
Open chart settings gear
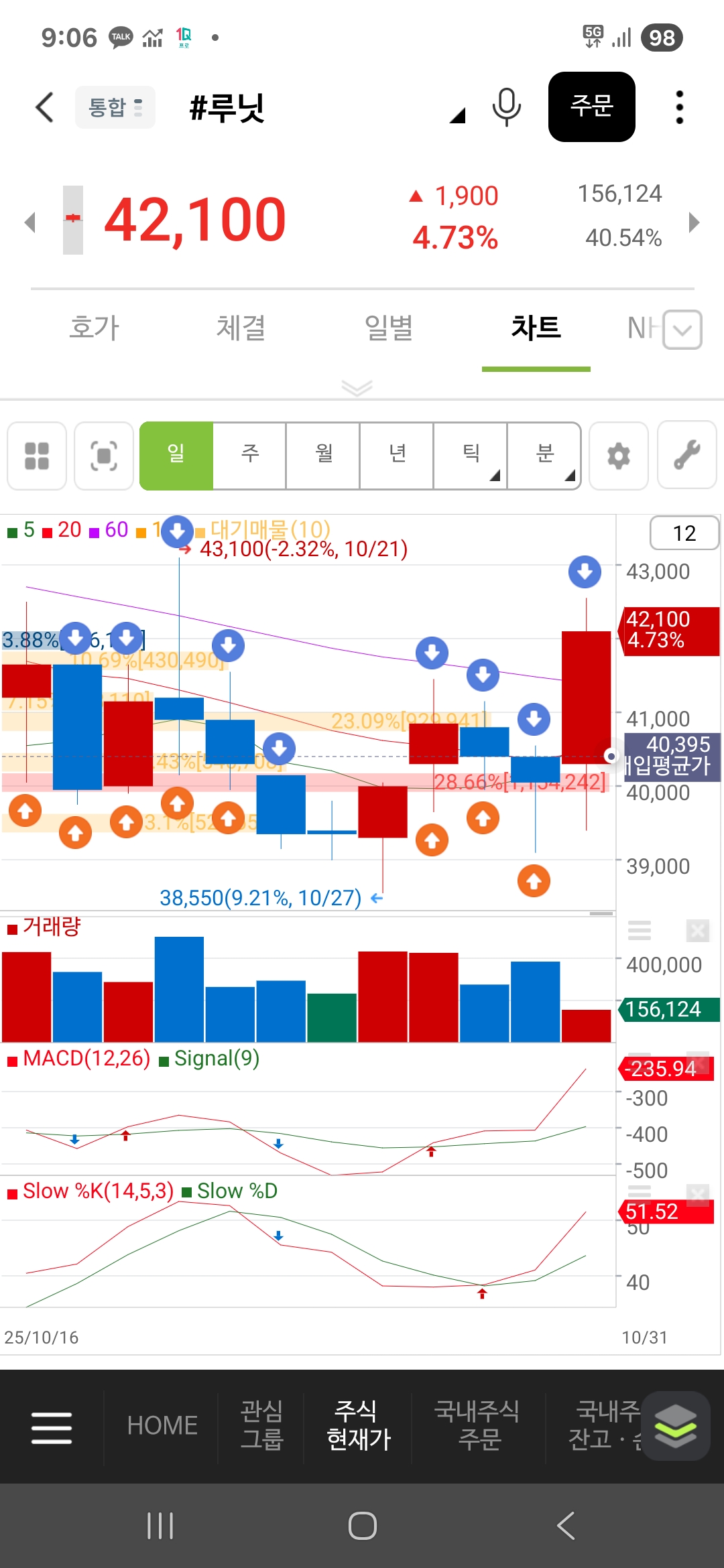[618, 456]
